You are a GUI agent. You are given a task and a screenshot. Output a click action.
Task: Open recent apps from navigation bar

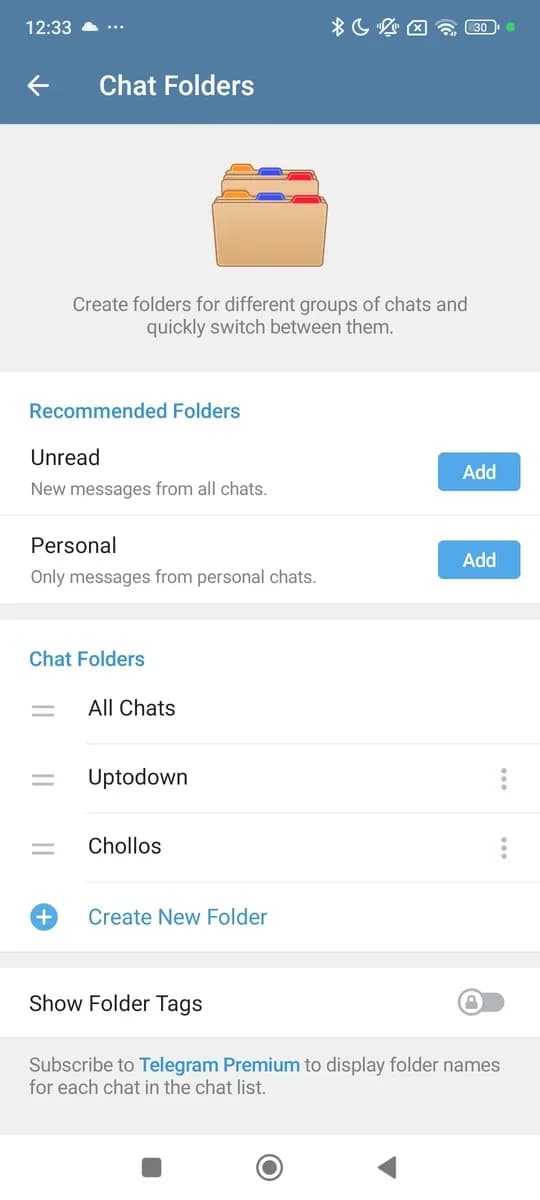point(151,1167)
